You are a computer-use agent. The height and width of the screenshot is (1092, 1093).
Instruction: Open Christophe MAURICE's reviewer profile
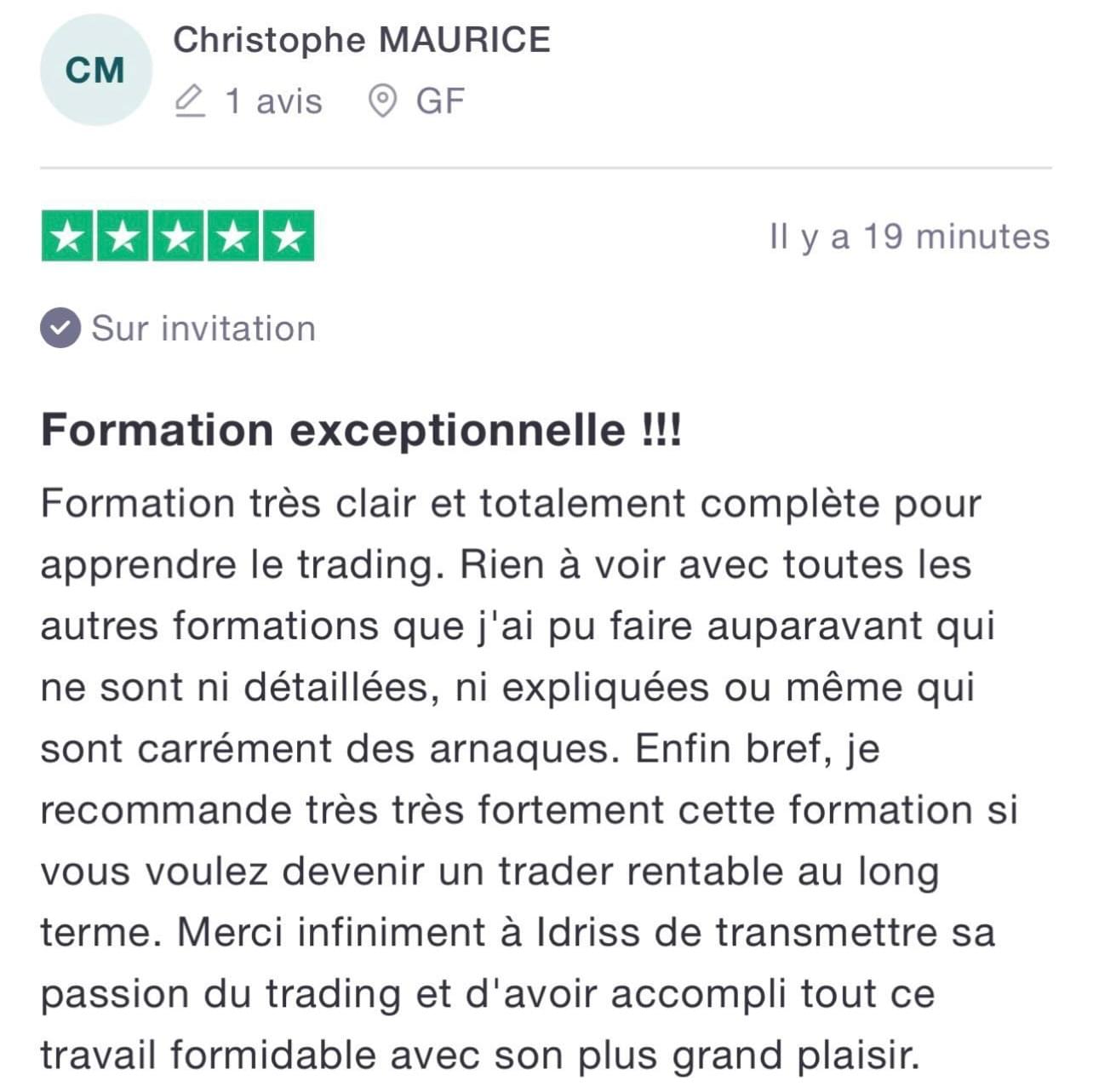(x=361, y=40)
